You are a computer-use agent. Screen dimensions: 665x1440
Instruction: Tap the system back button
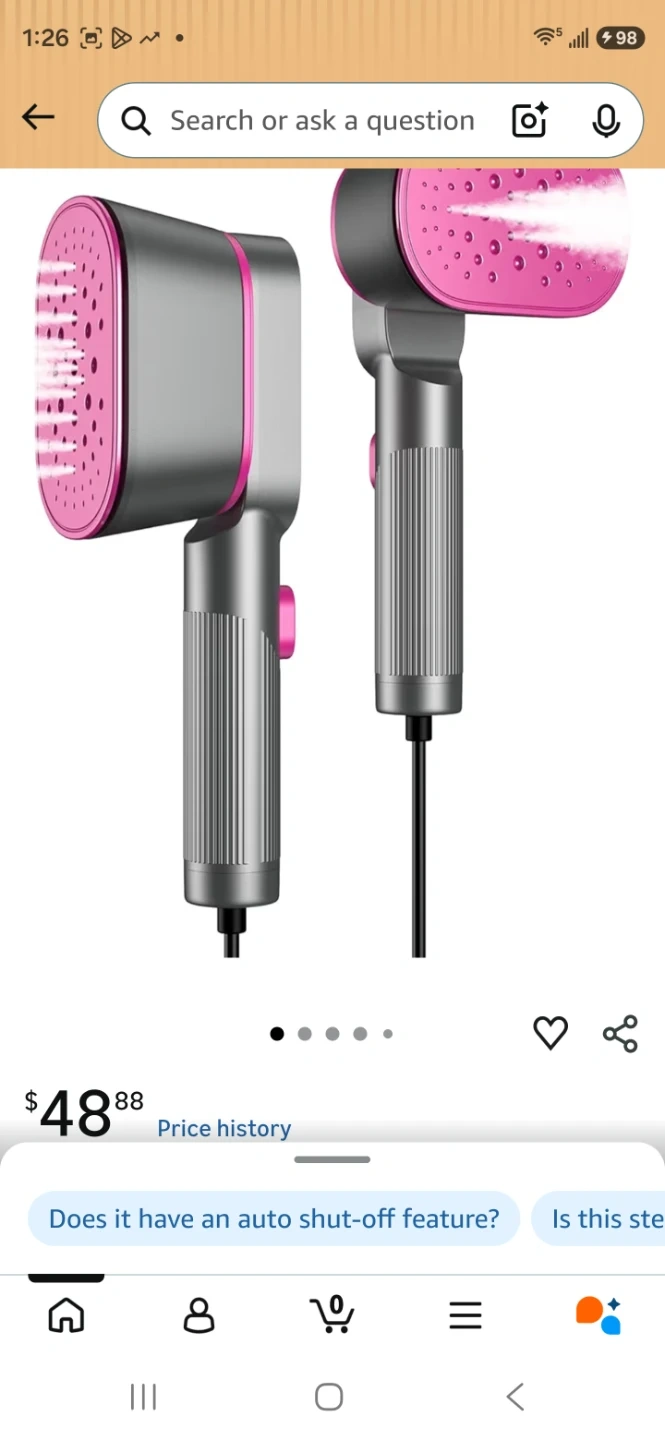click(515, 1397)
